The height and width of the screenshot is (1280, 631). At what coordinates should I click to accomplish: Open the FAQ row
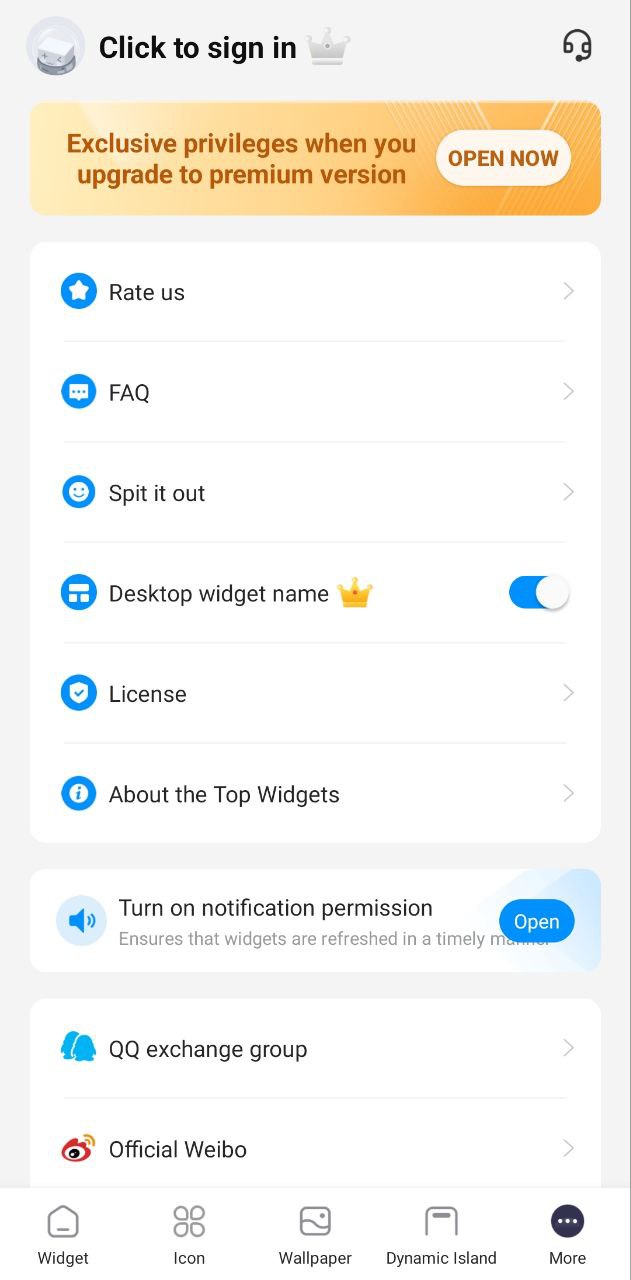click(315, 392)
